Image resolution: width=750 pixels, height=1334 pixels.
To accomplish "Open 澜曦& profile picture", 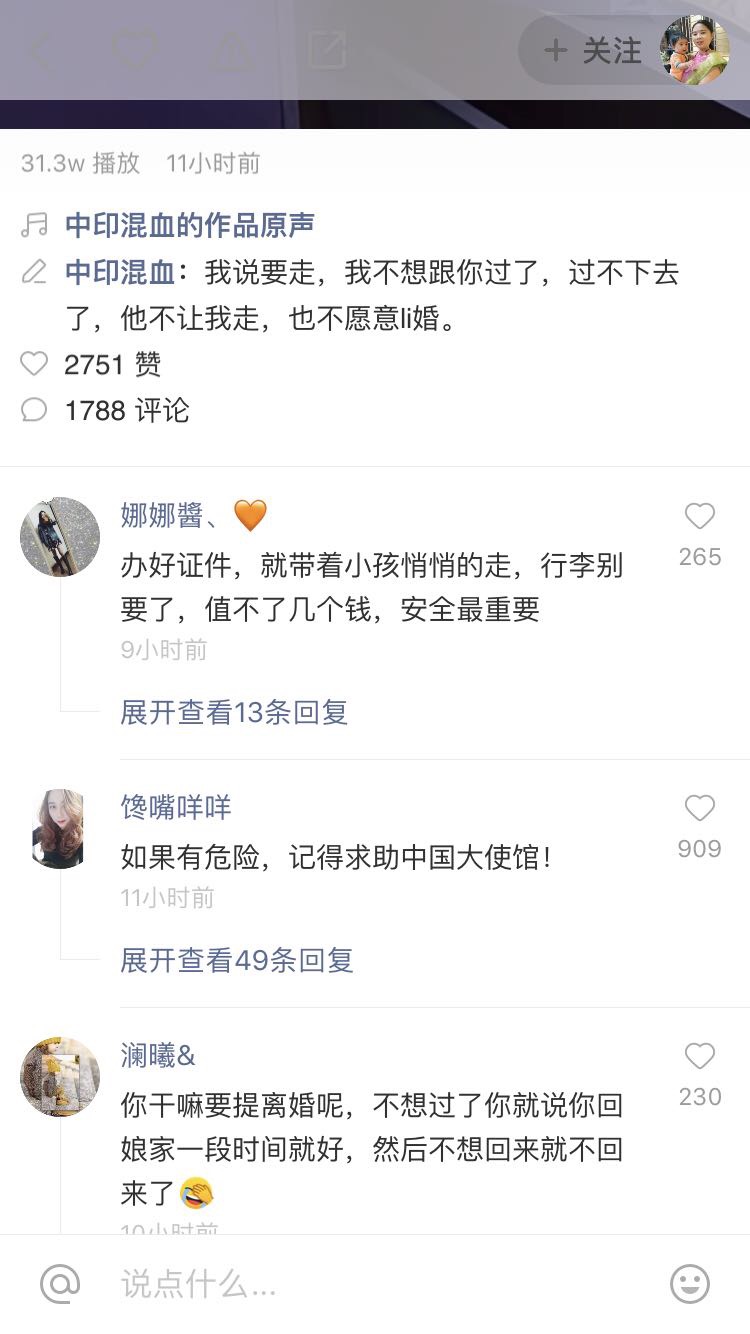I will click(60, 1077).
